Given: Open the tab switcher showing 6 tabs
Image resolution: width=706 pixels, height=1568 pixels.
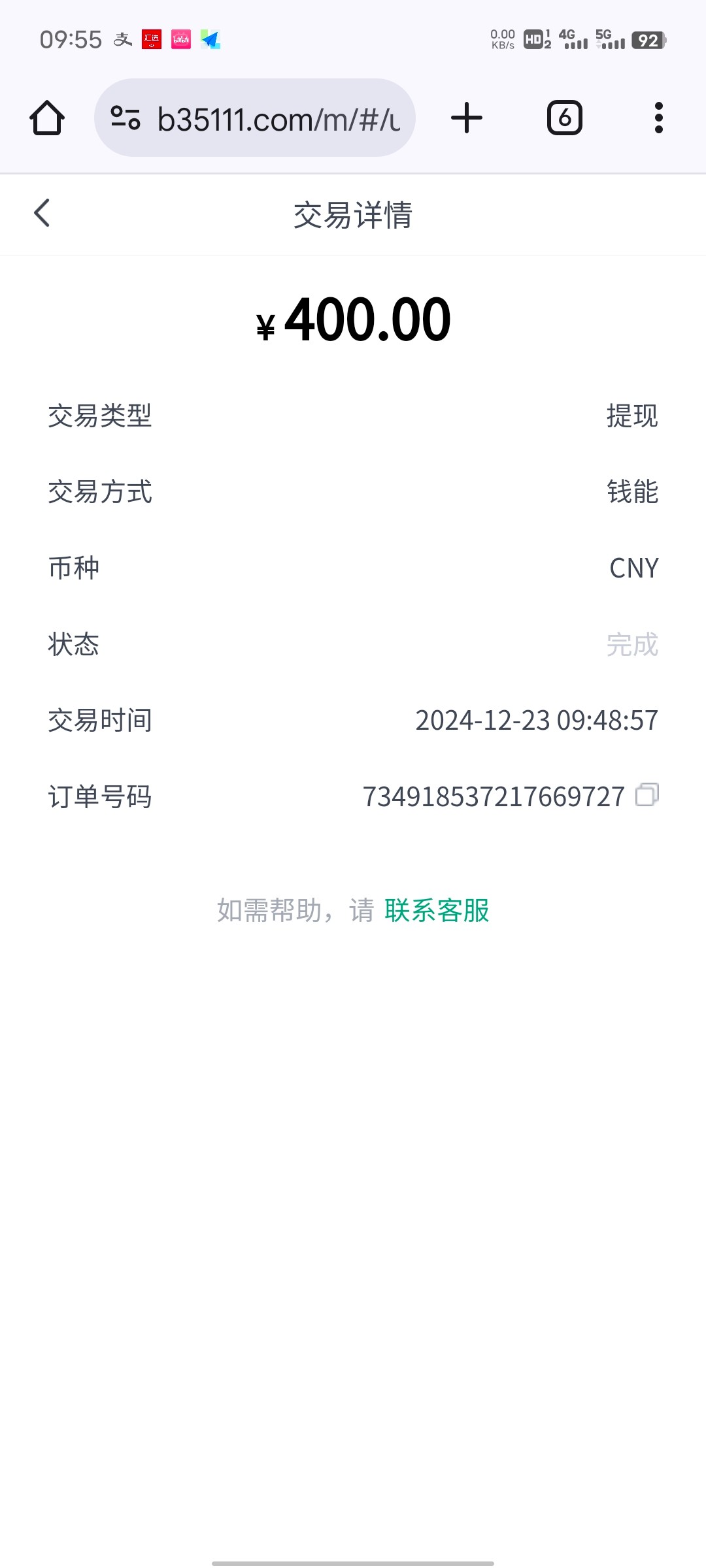Looking at the screenshot, I should click(565, 118).
